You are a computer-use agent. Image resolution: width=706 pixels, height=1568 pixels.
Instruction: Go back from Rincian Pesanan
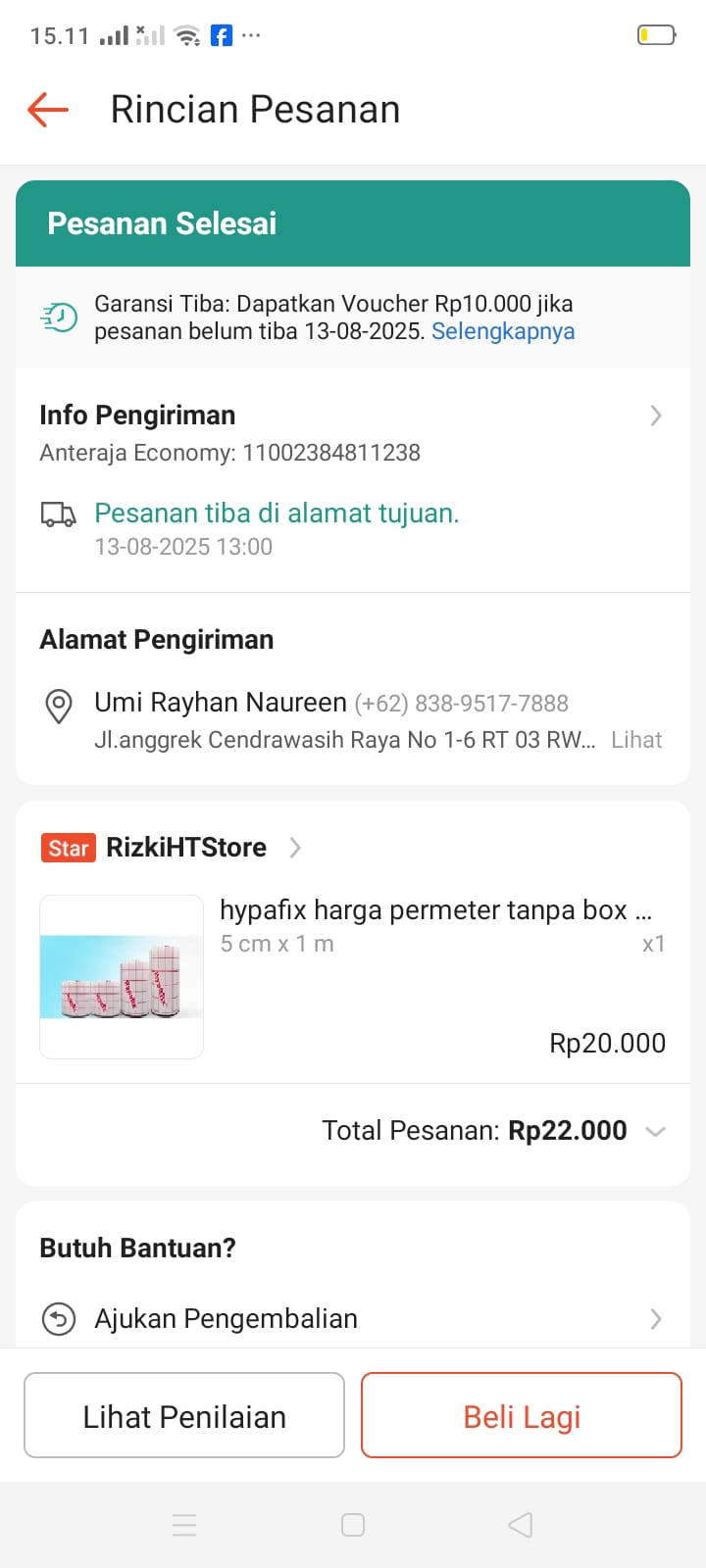tap(47, 110)
